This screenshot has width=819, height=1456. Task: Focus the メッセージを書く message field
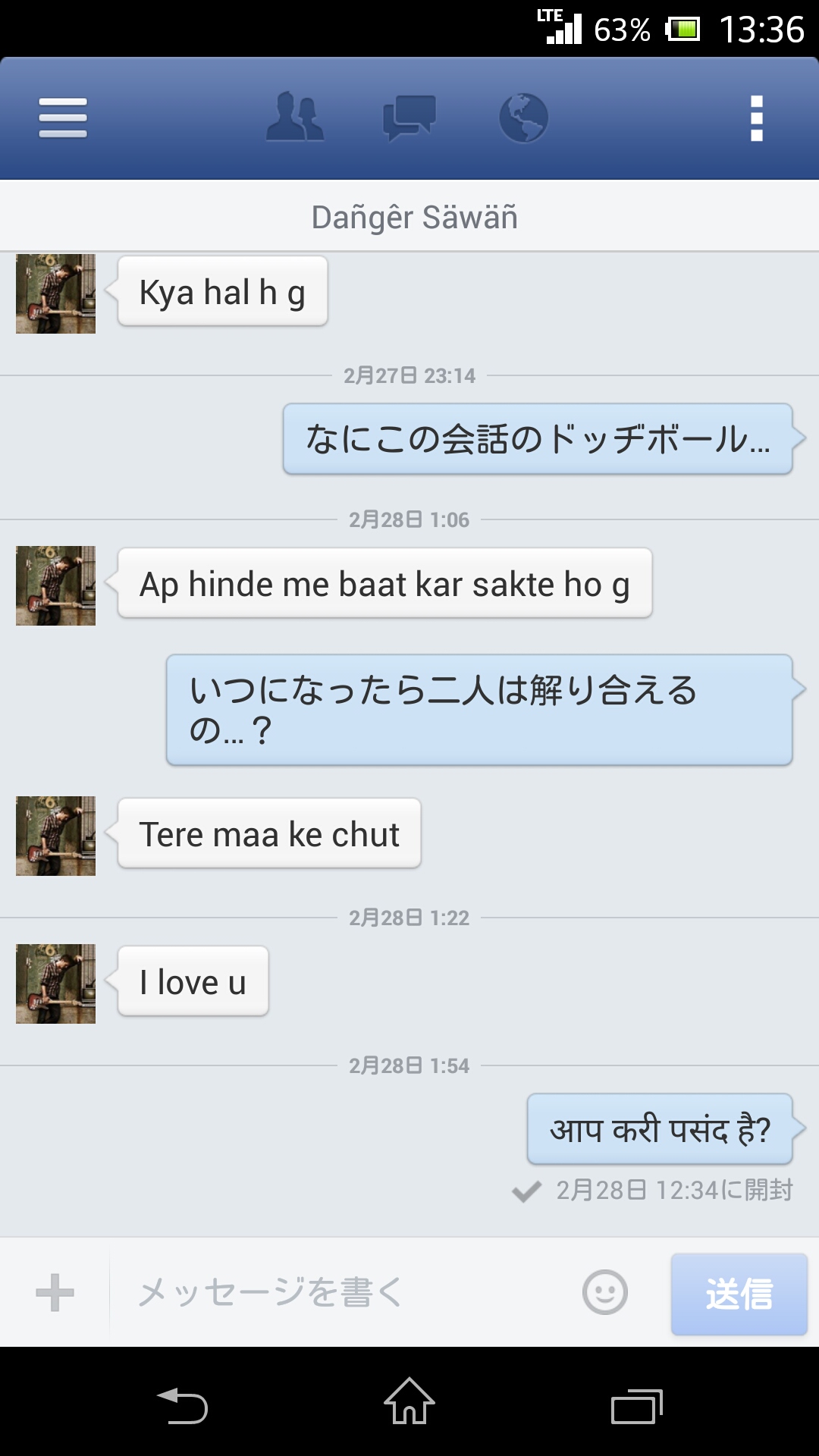(x=341, y=1292)
